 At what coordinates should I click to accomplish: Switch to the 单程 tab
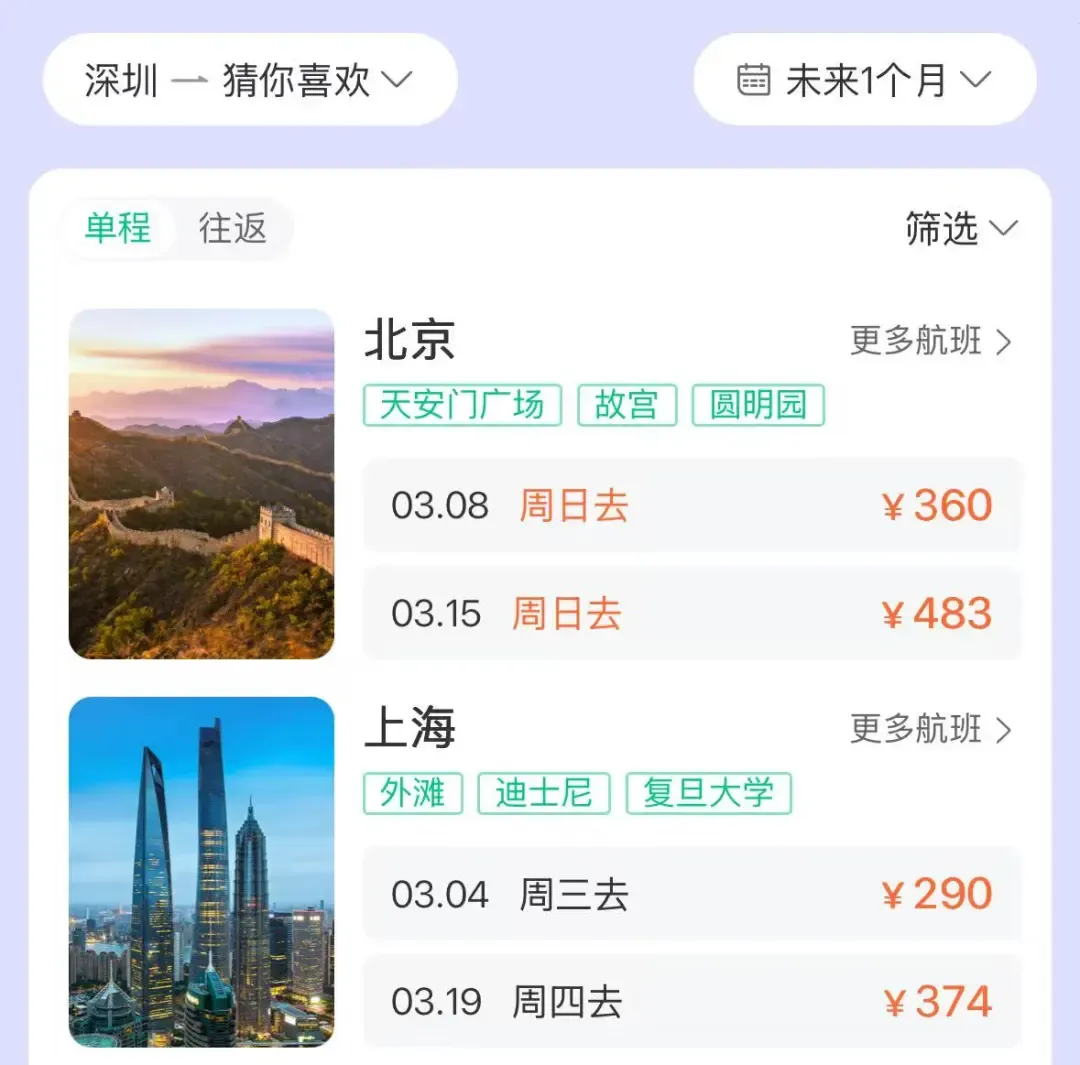click(118, 228)
